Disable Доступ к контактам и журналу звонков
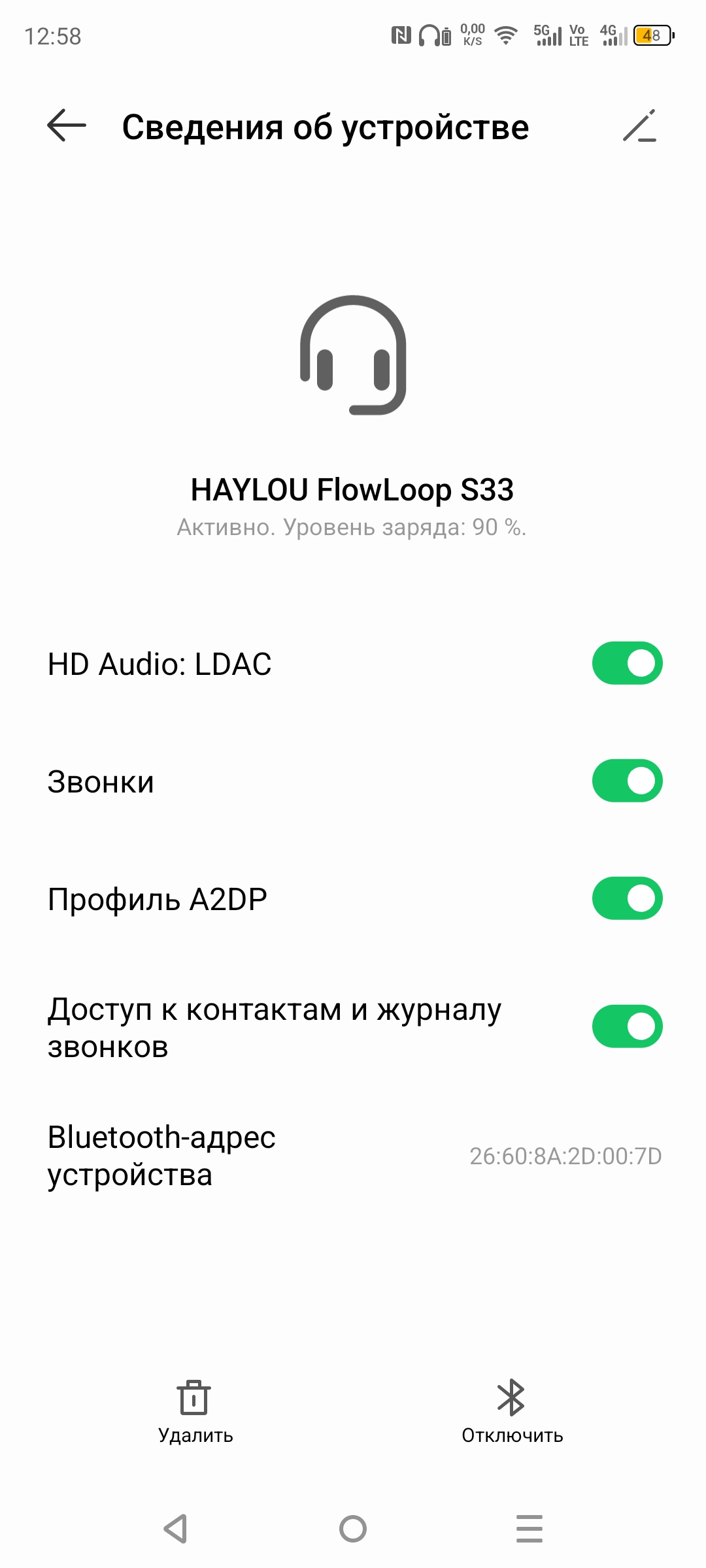The image size is (706, 1568). pyautogui.click(x=628, y=1026)
